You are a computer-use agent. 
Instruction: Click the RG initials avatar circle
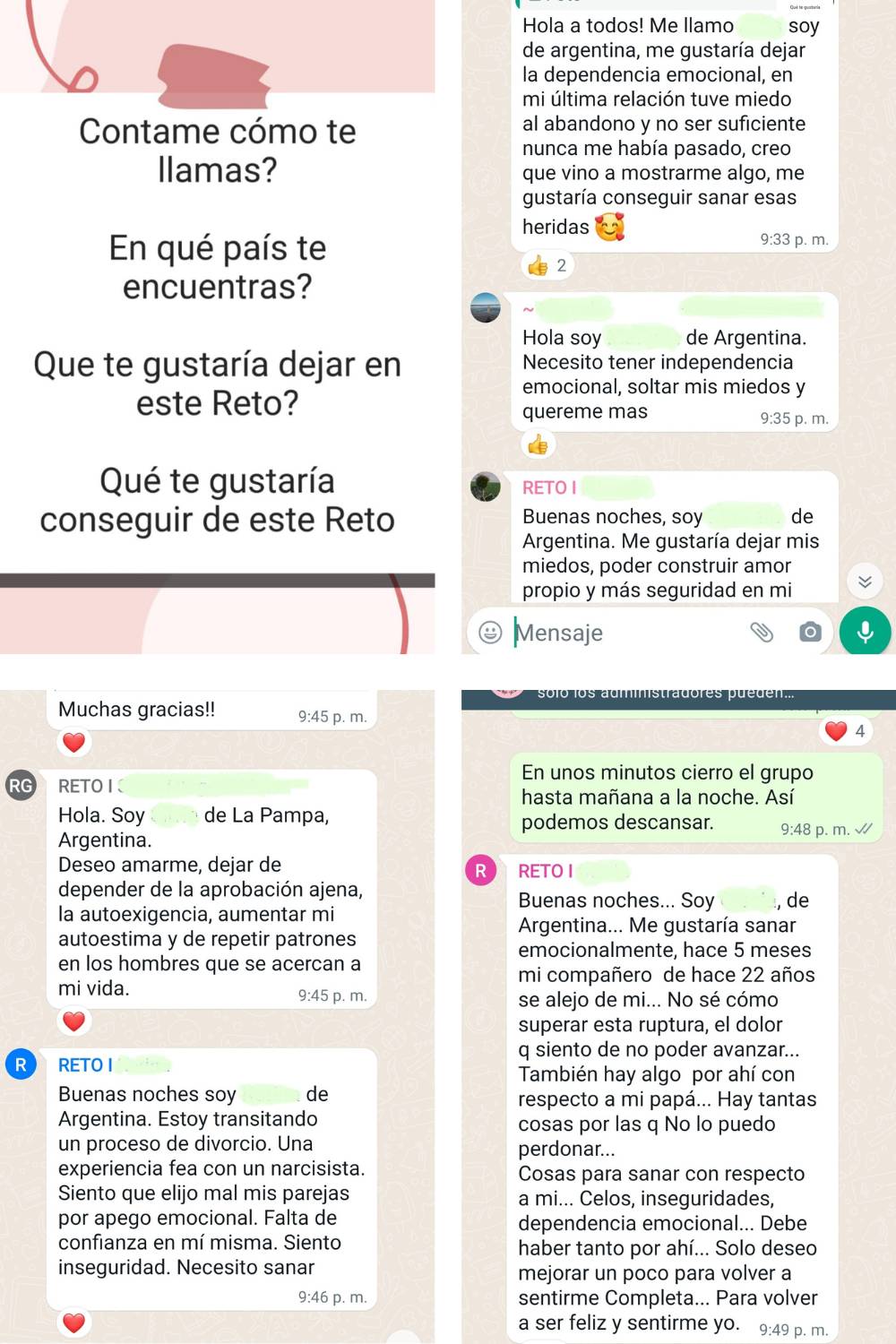tap(20, 786)
